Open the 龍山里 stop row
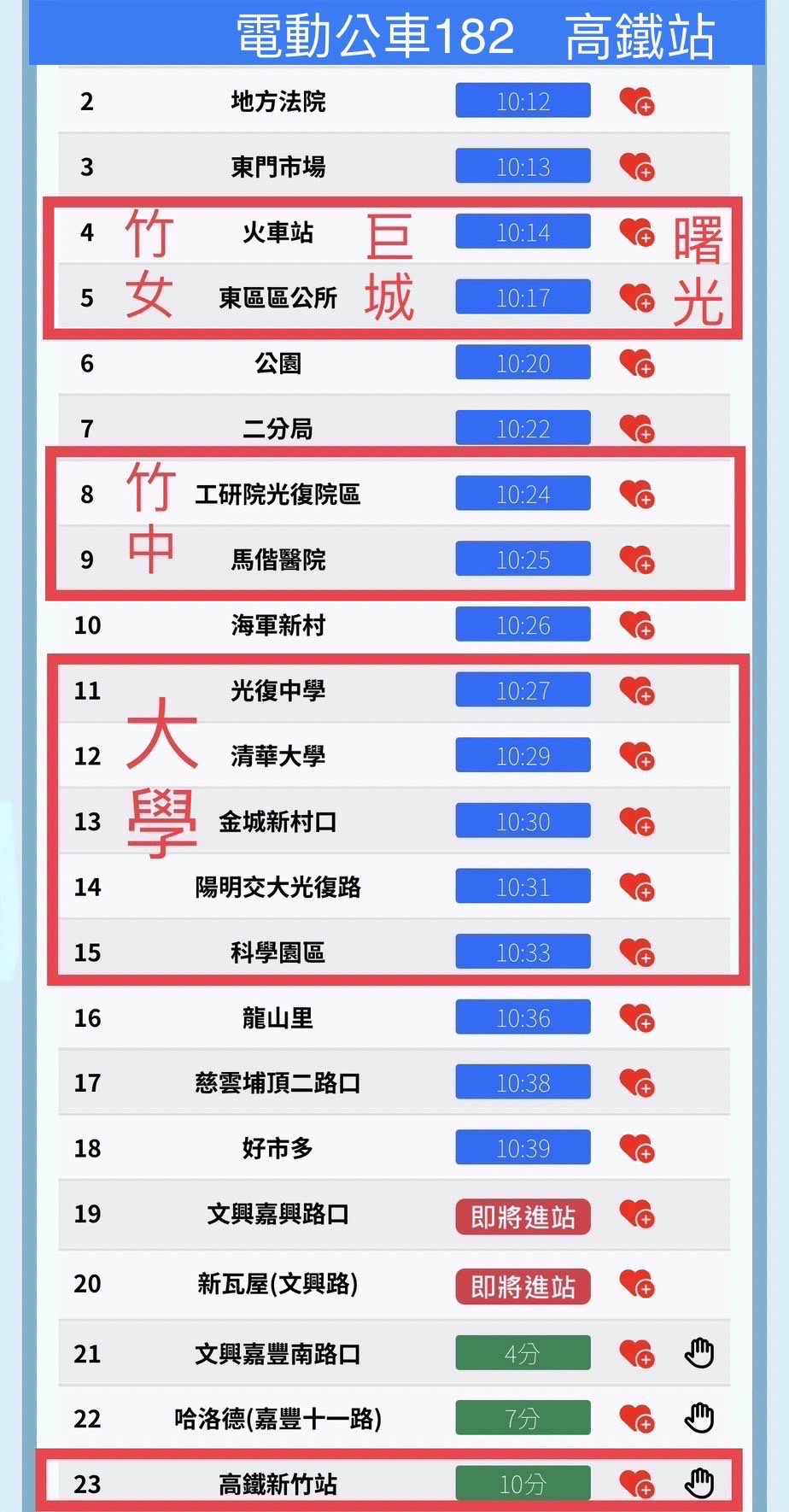Image resolution: width=789 pixels, height=1512 pixels. pos(394,1017)
